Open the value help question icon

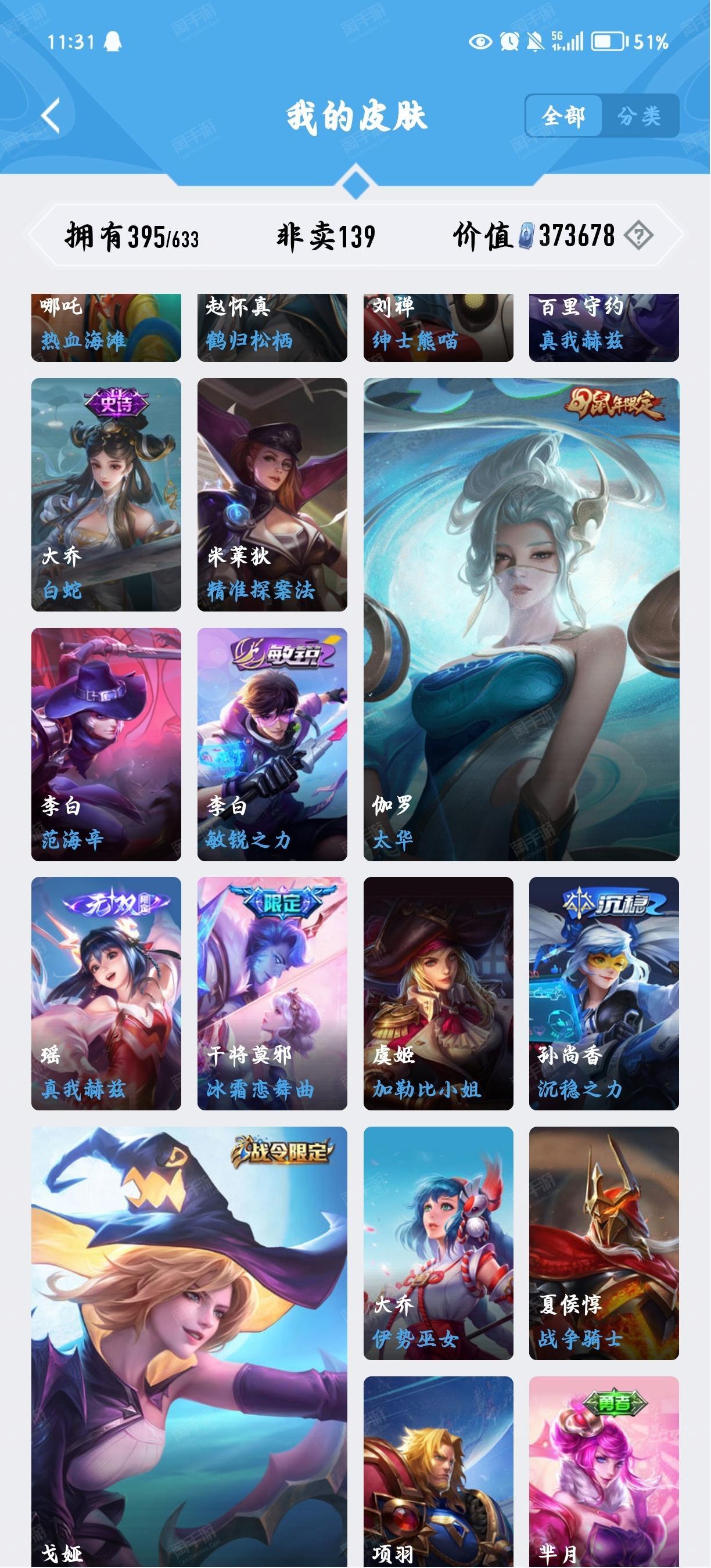[x=638, y=236]
